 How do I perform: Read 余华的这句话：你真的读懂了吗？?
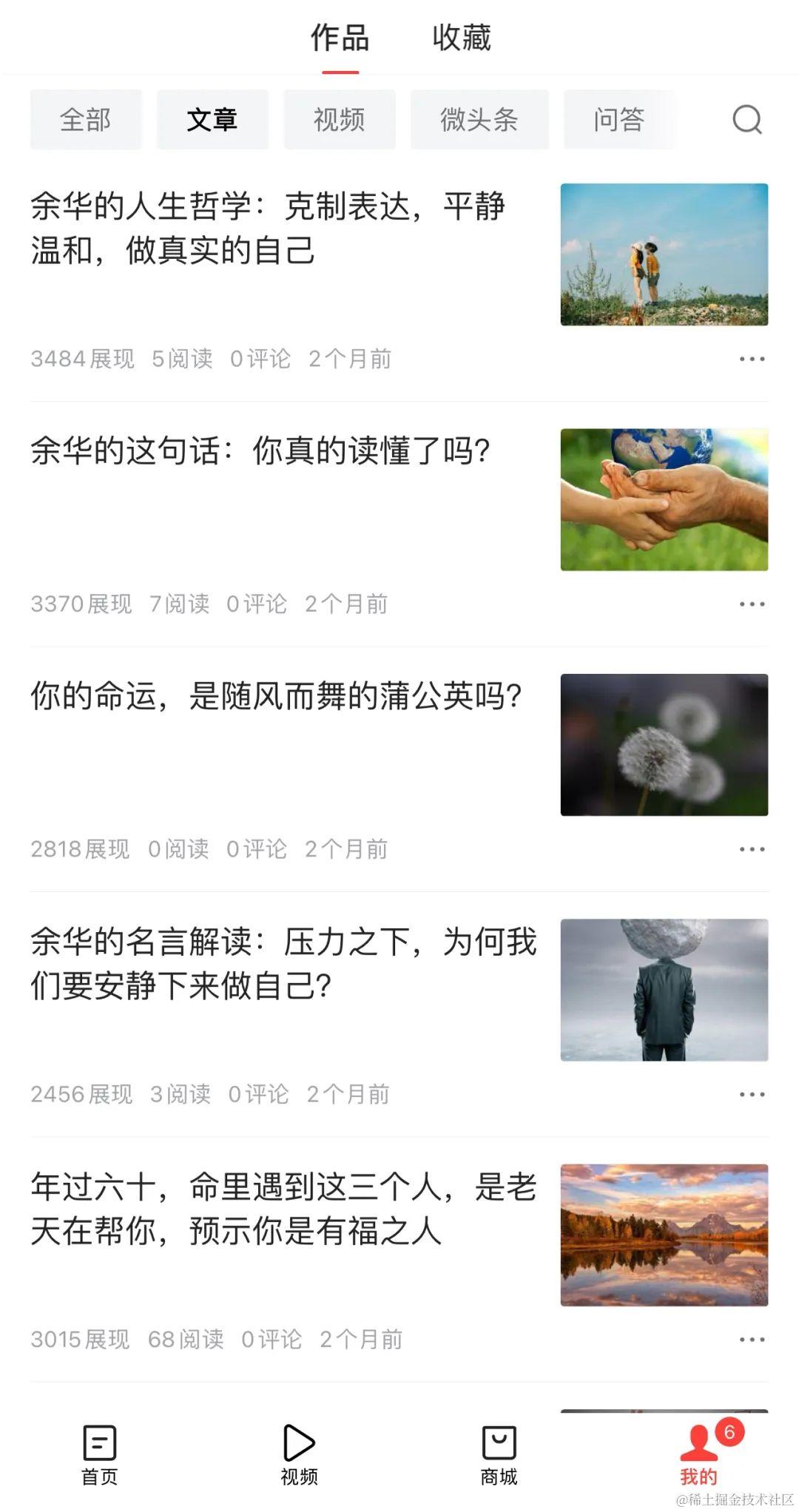pos(260,450)
